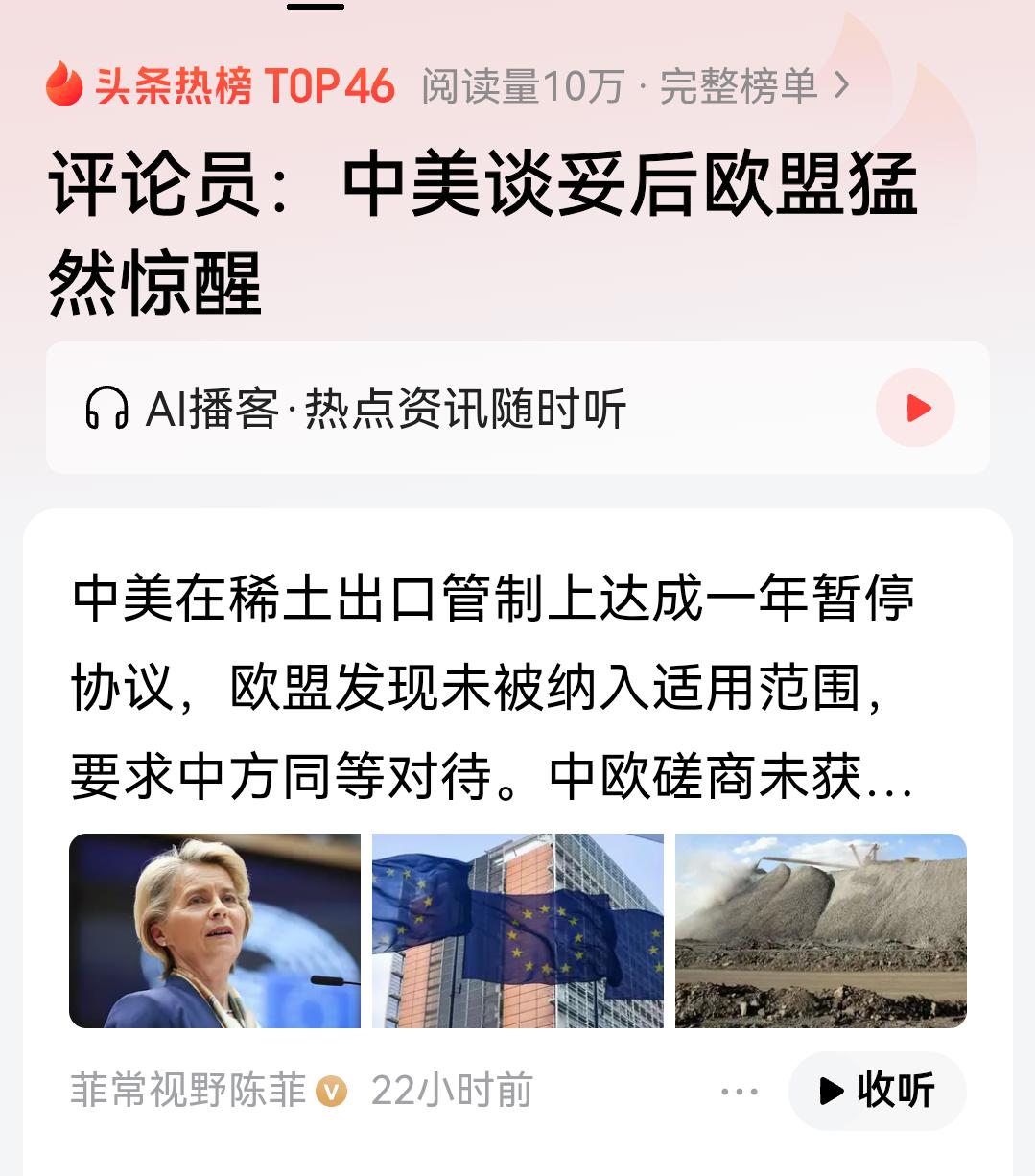
Task: Click the flame icon next to 头条热榜
Action: [x=65, y=86]
